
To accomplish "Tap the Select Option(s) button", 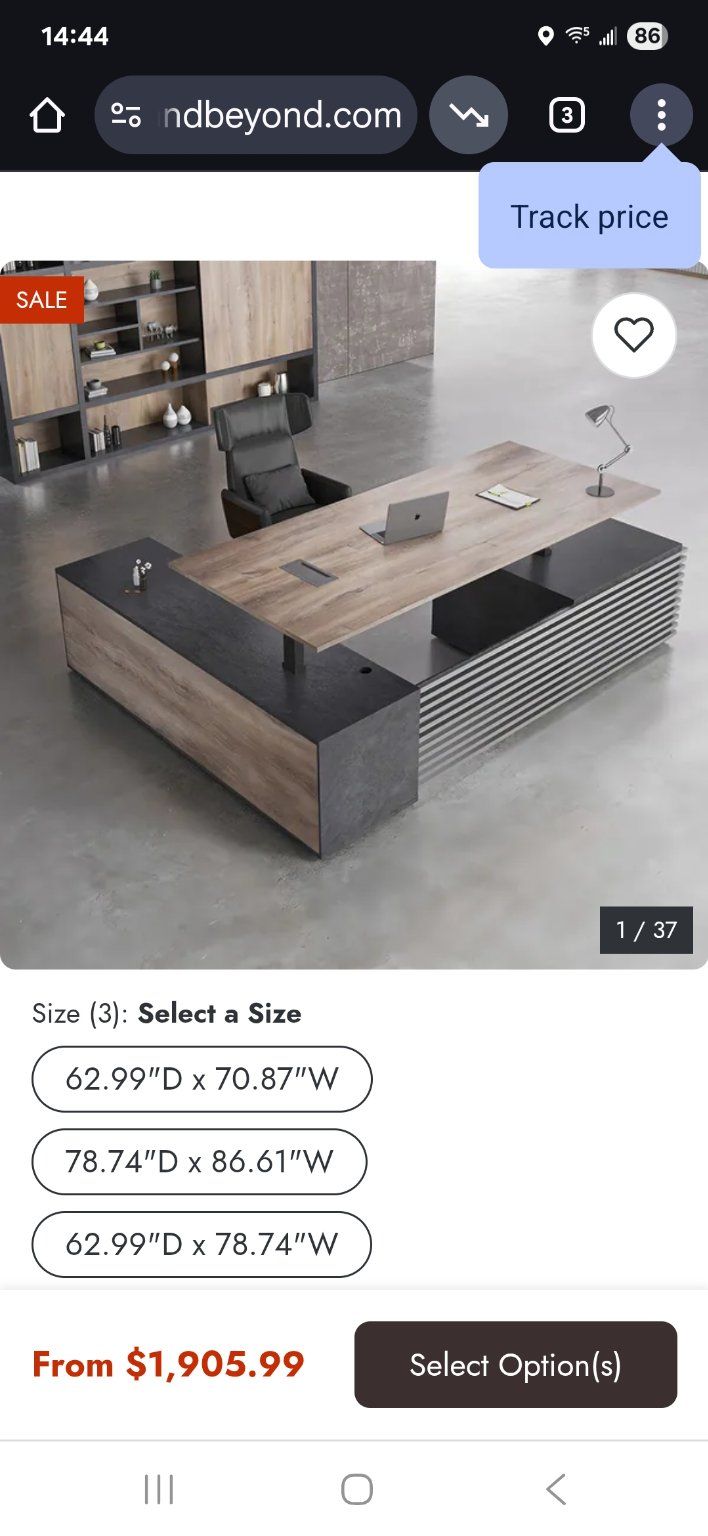I will 515,1365.
